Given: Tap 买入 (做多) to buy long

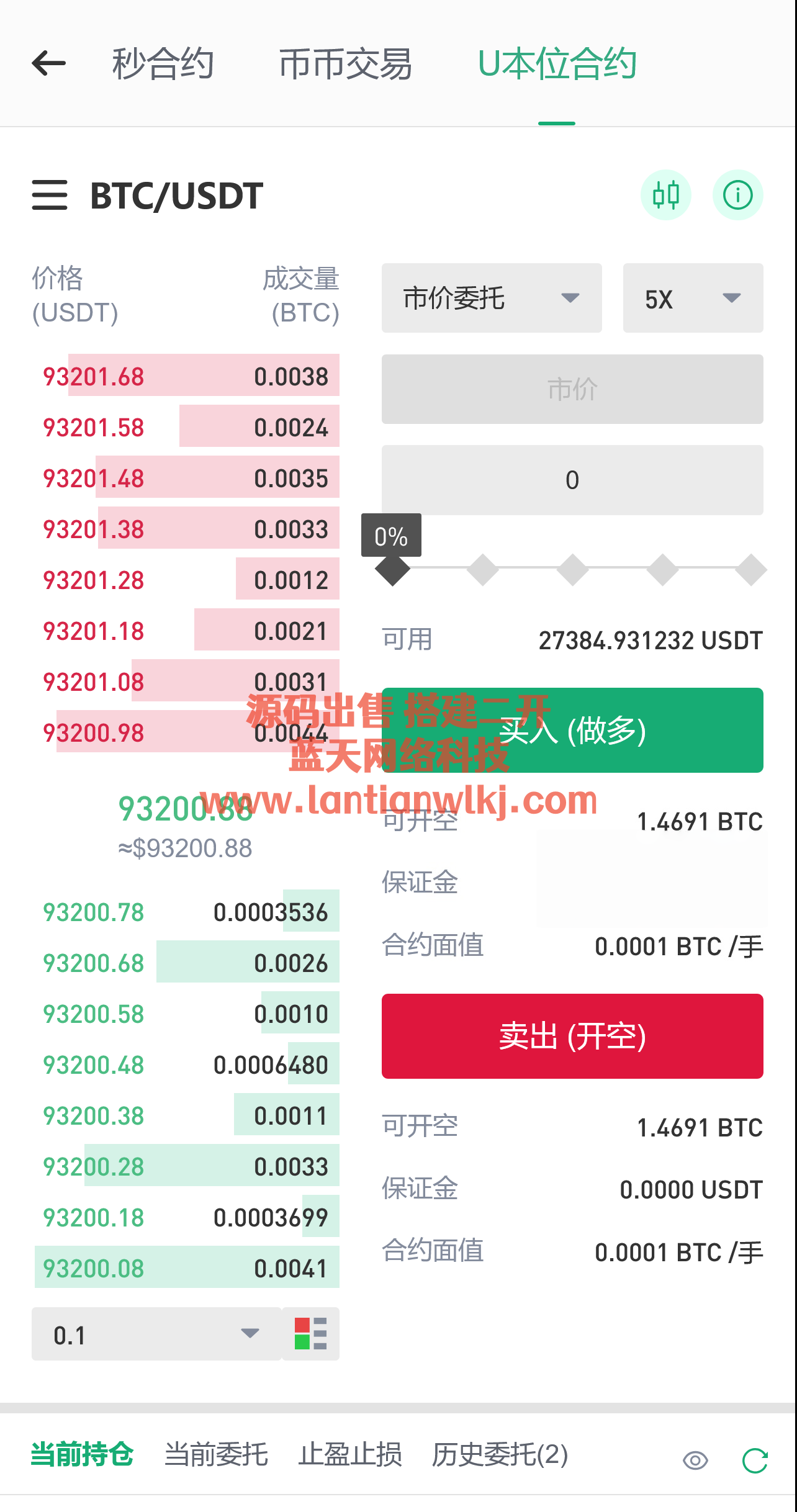Looking at the screenshot, I should (572, 731).
